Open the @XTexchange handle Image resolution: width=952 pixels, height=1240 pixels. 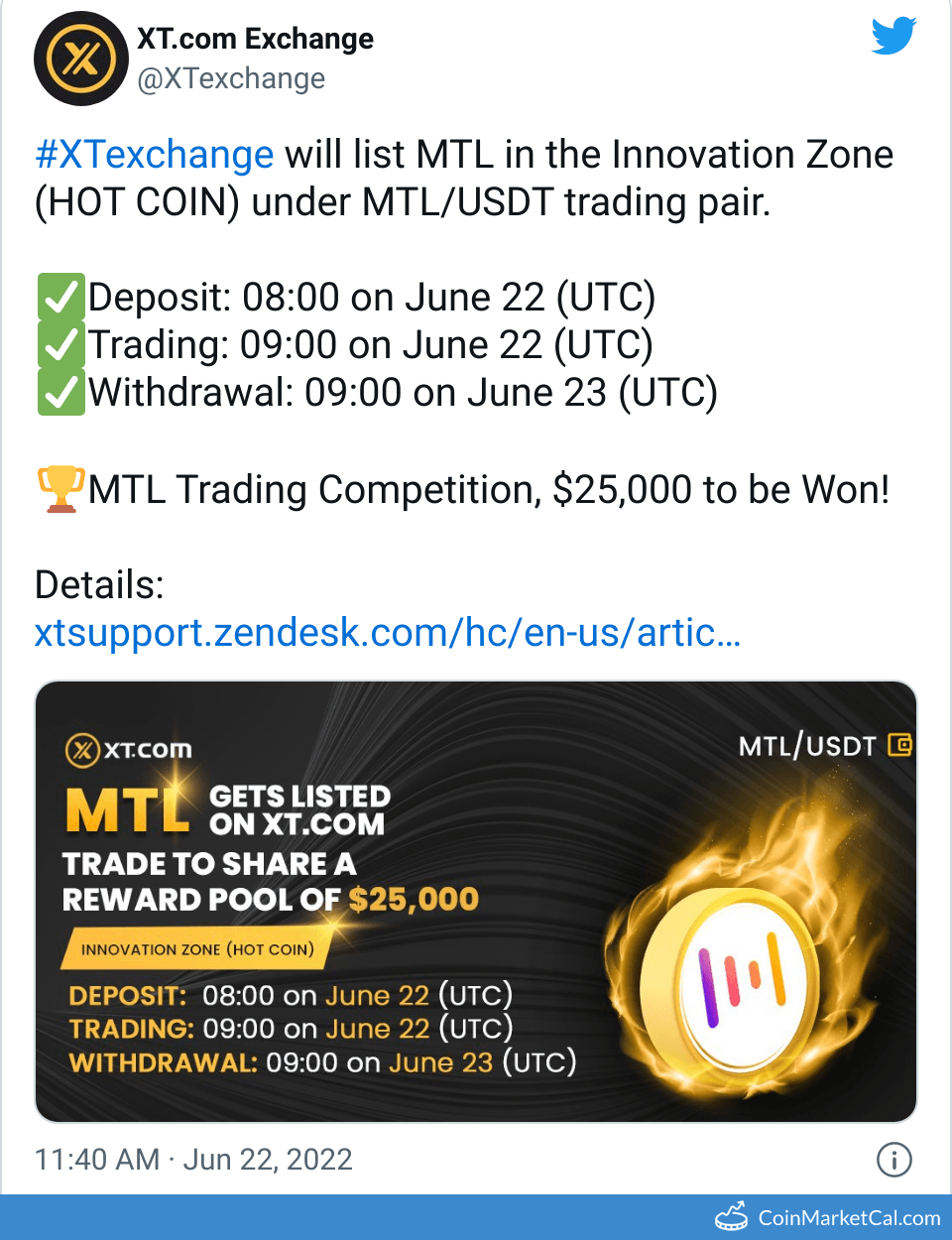[x=231, y=78]
